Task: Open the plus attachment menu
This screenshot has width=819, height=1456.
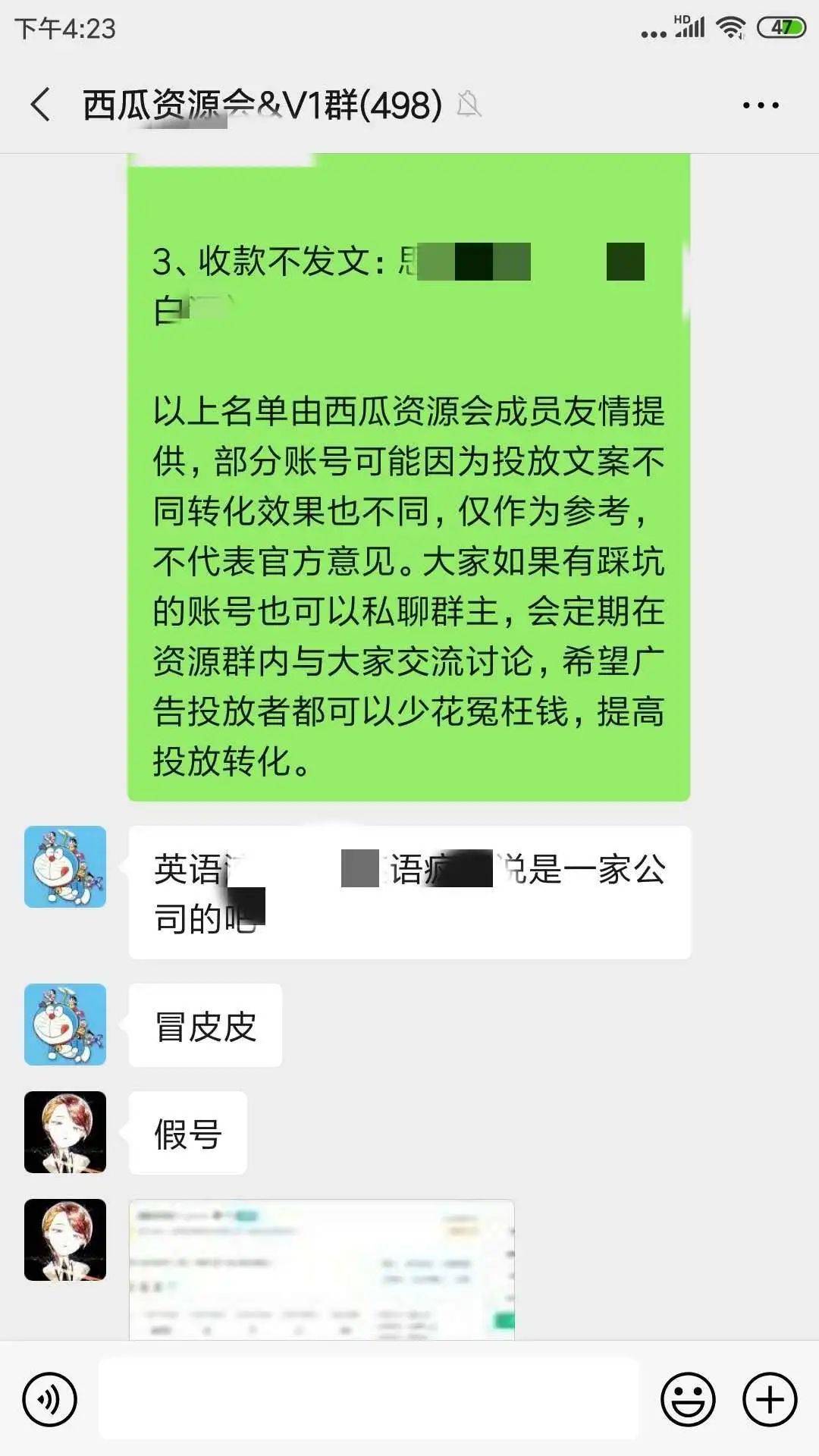Action: point(770,1399)
